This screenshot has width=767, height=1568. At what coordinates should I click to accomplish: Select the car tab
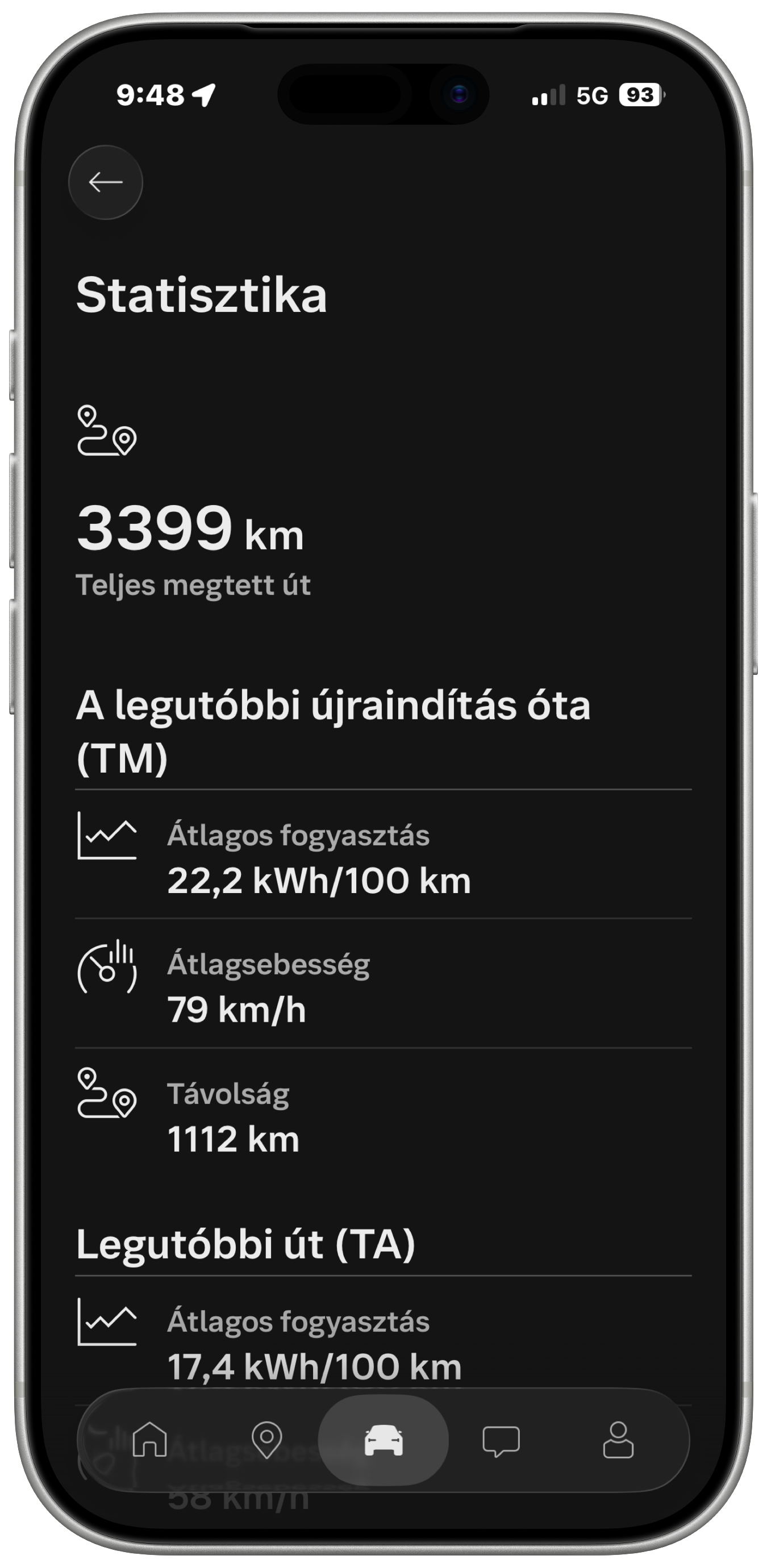click(383, 1440)
